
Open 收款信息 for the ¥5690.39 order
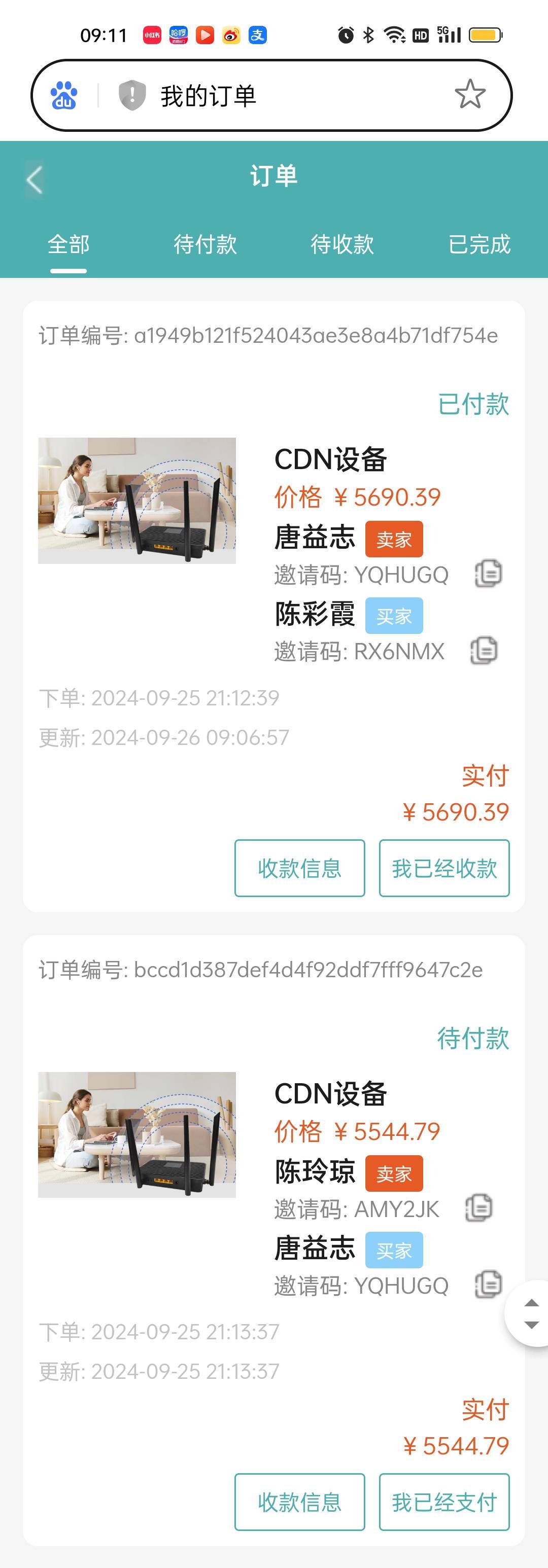[x=299, y=868]
